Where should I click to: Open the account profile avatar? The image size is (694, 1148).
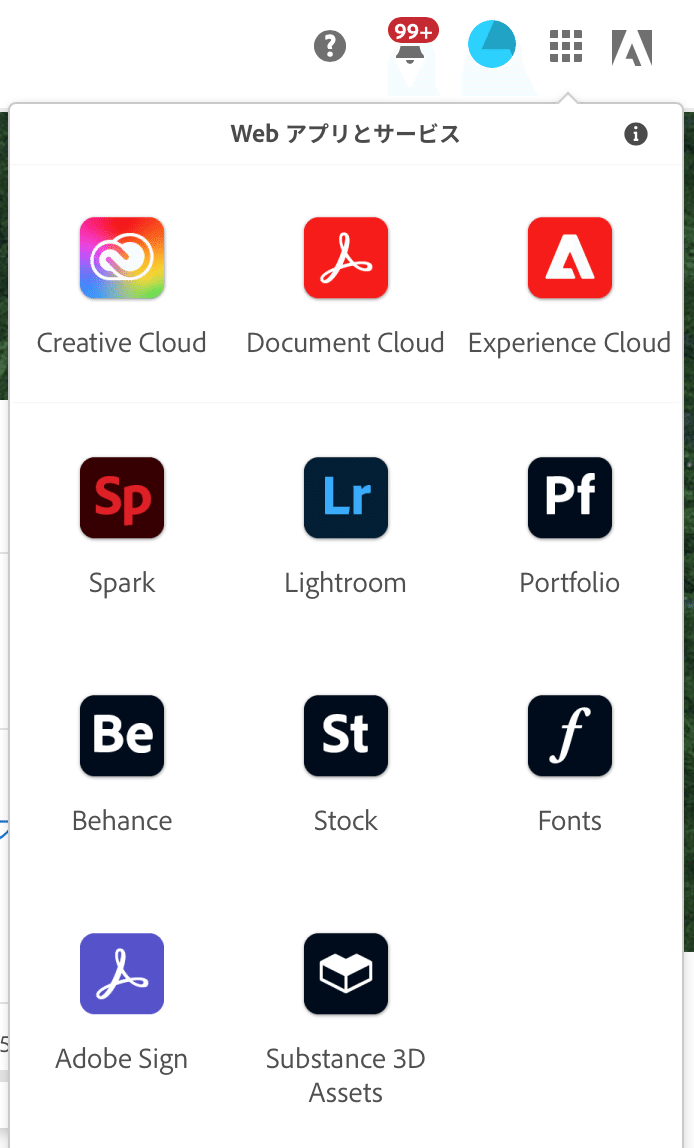(492, 46)
